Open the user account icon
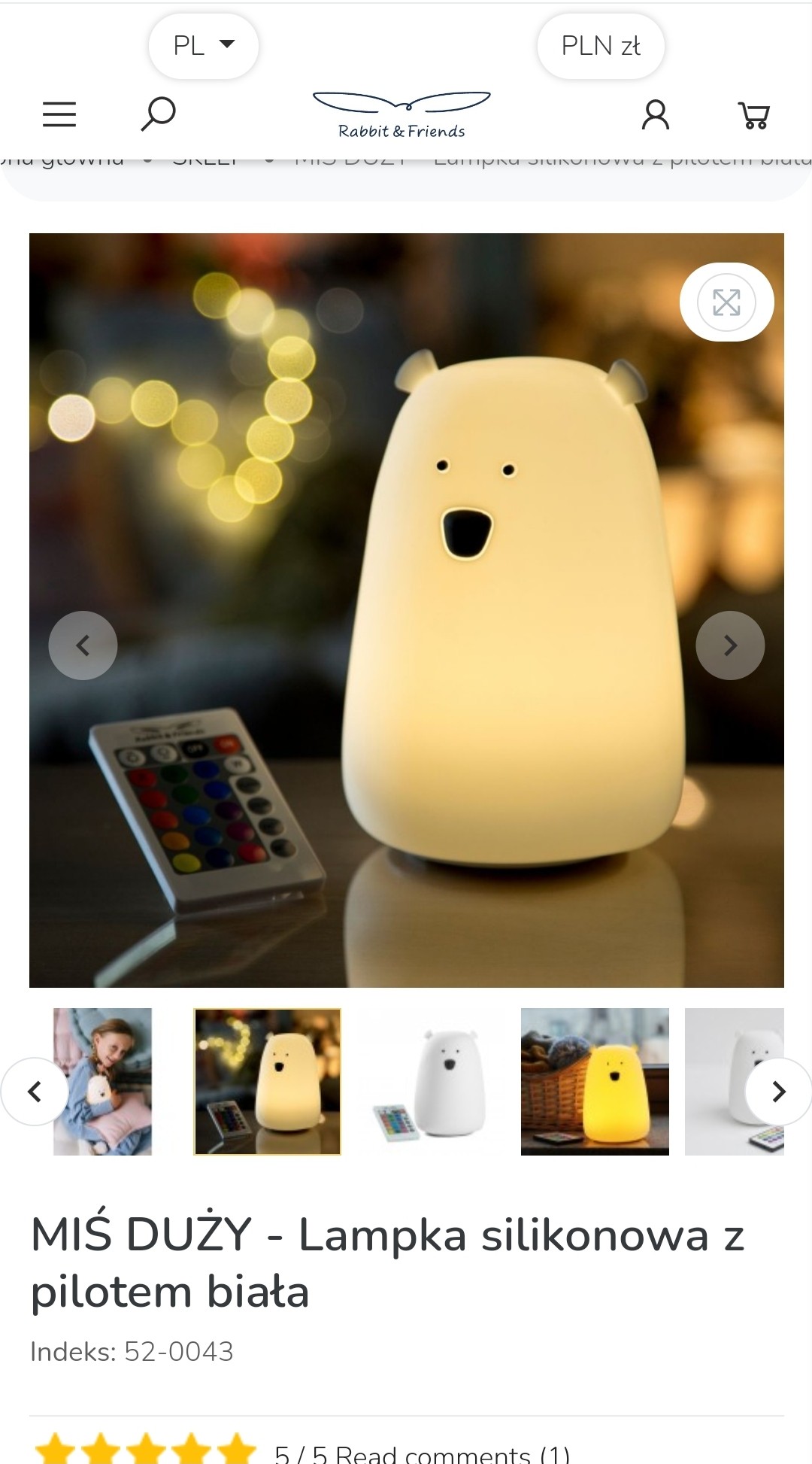Screen dimensions: 812x1464 point(655,115)
